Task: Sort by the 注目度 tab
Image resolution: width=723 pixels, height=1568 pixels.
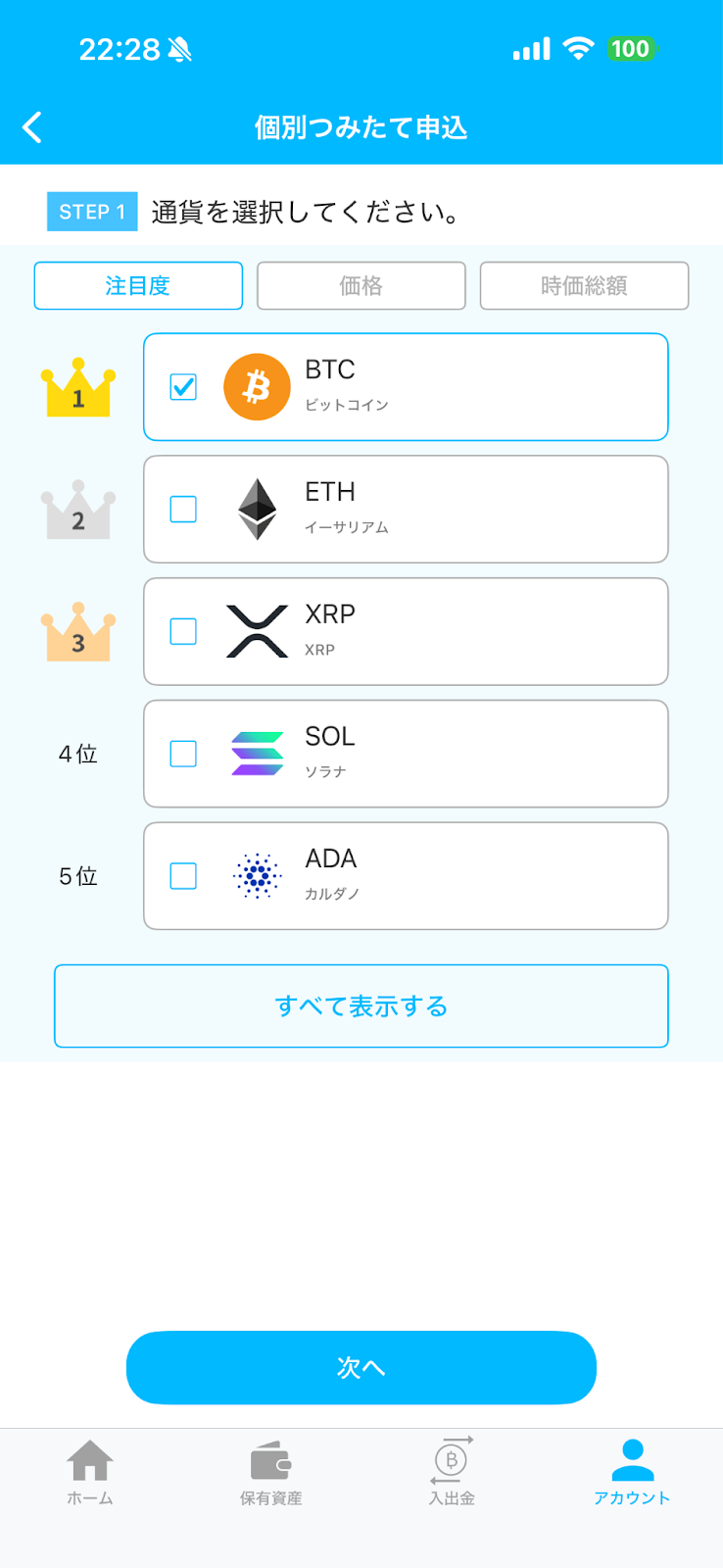Action: click(138, 285)
